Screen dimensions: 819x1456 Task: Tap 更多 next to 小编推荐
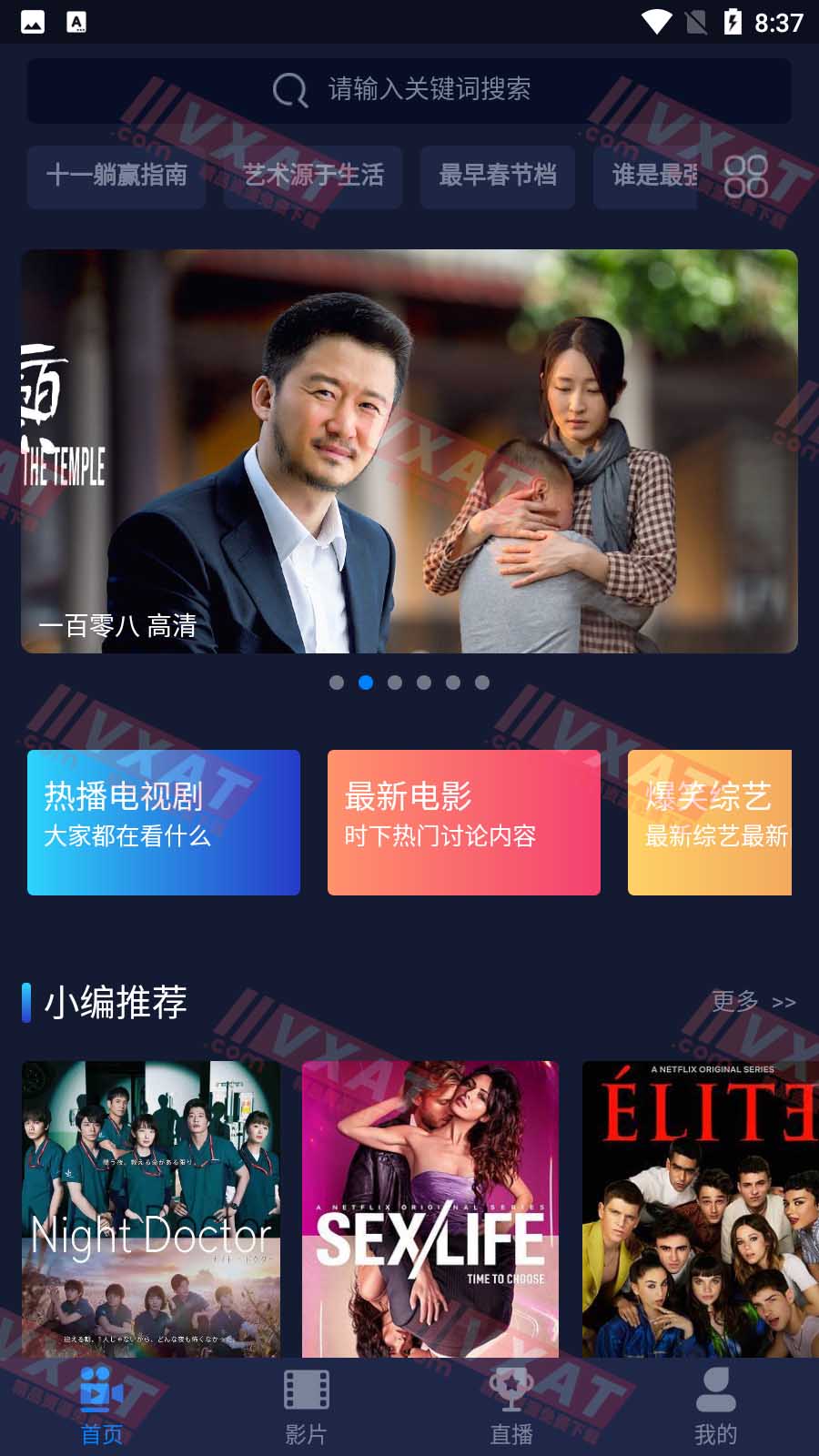coord(753,1002)
